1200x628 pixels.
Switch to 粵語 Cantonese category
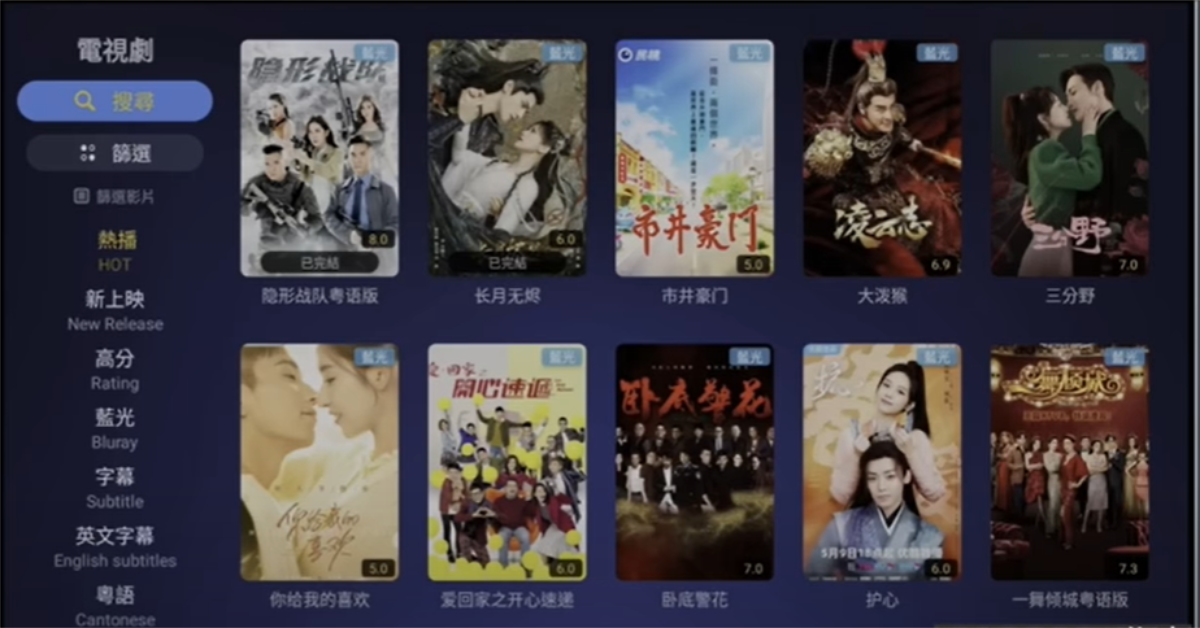coord(116,605)
